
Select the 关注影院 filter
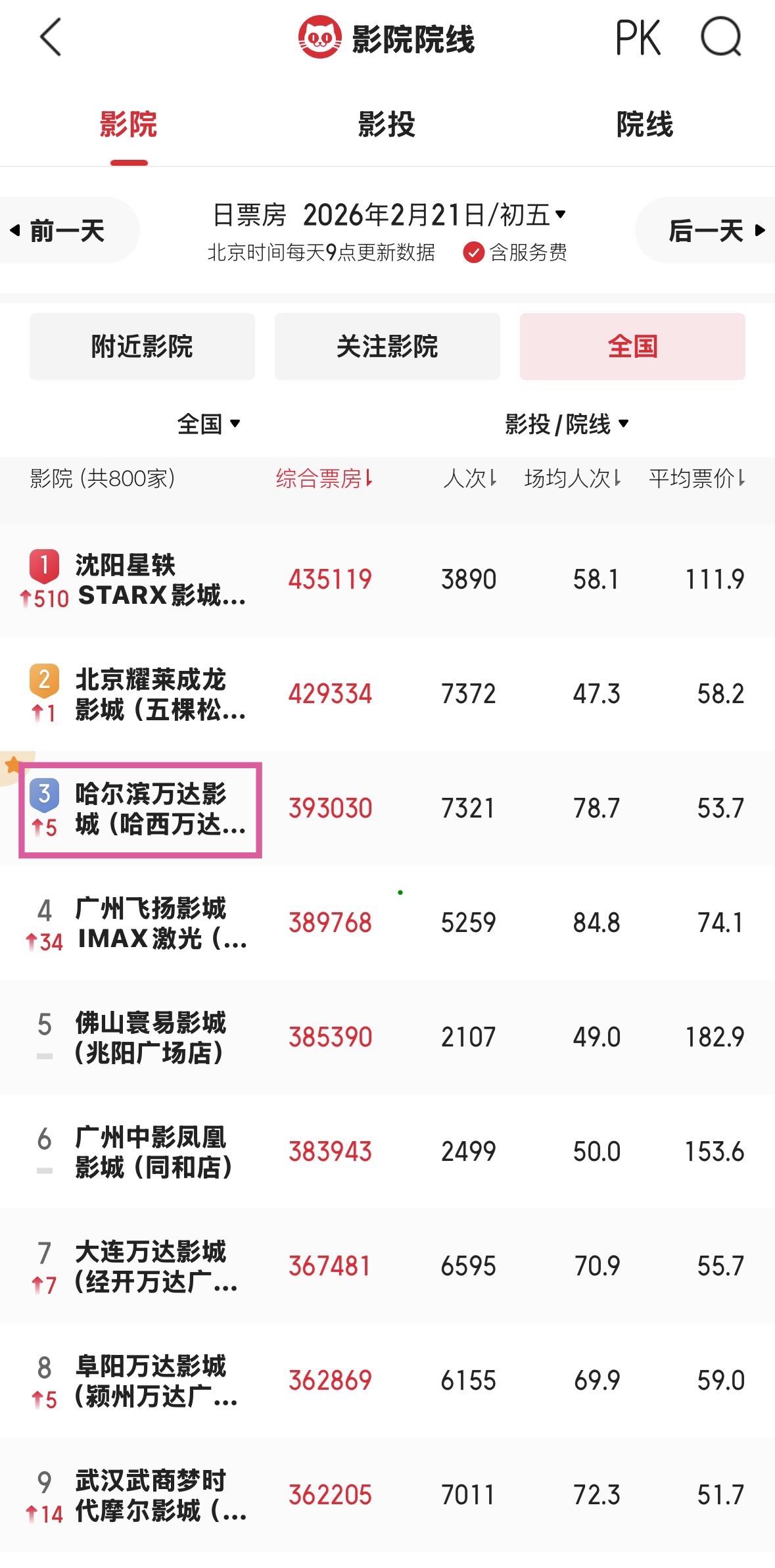[x=387, y=347]
